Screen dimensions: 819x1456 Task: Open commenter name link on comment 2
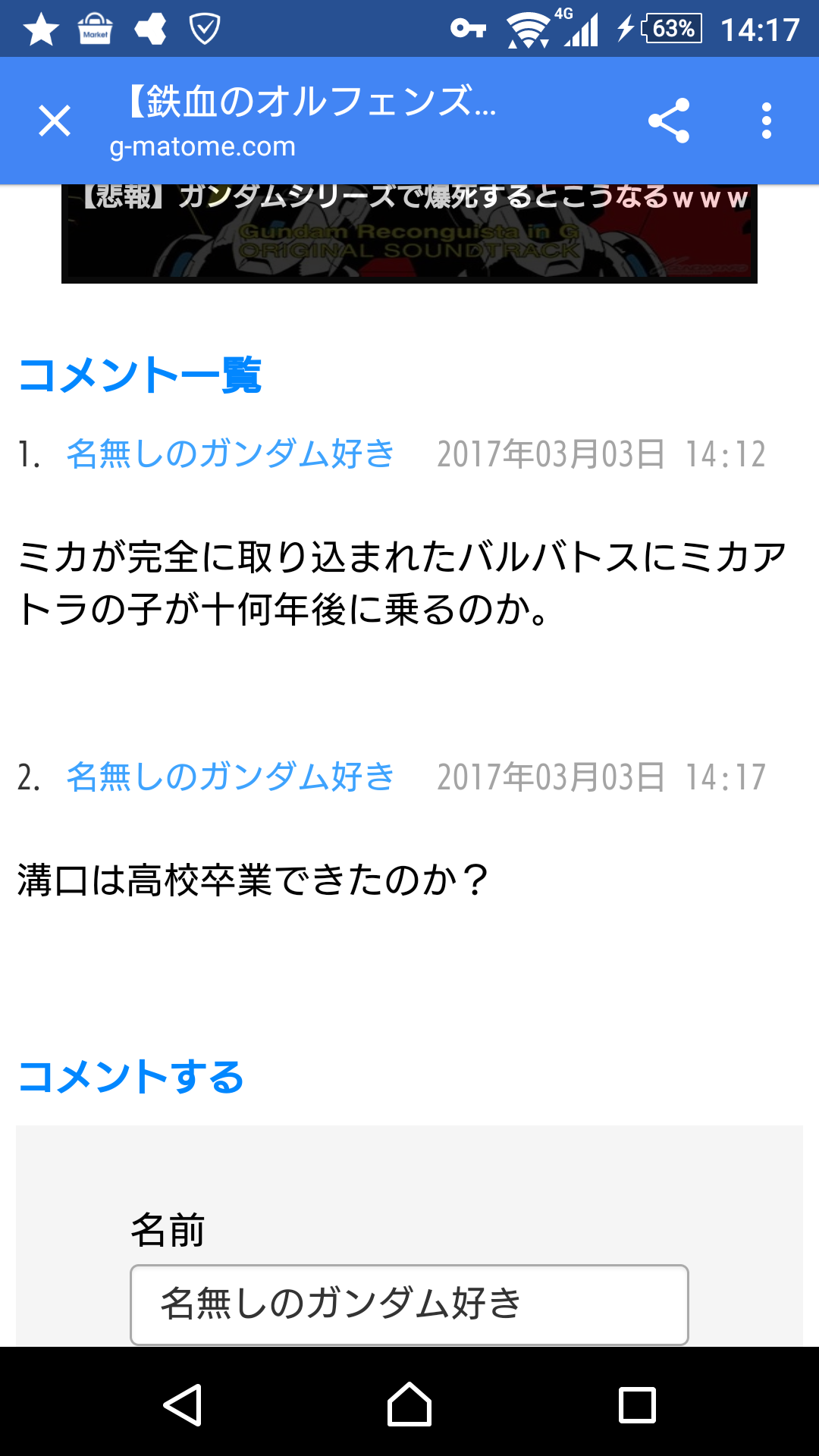tap(231, 777)
